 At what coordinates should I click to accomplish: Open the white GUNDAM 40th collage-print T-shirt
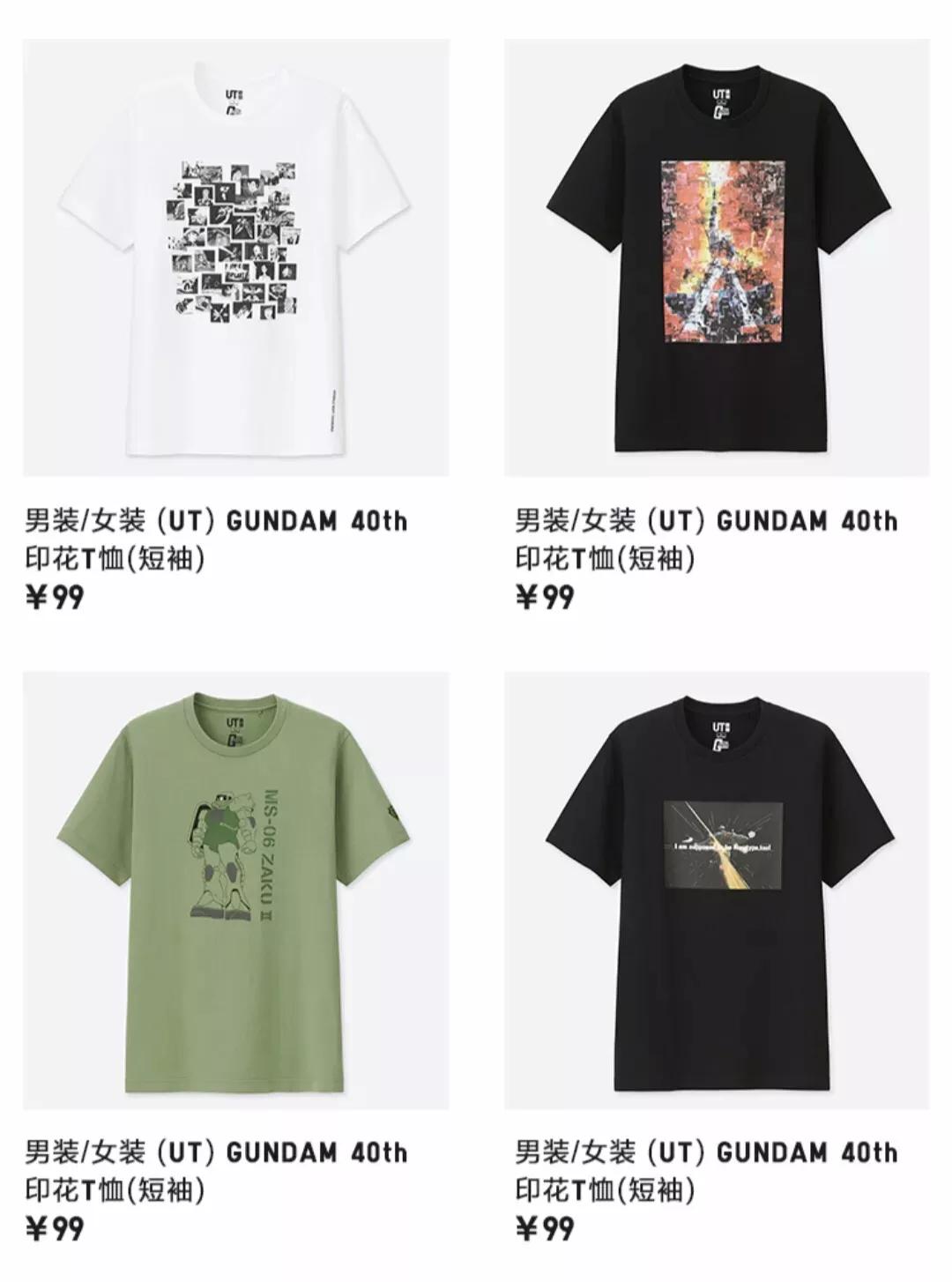(235, 257)
